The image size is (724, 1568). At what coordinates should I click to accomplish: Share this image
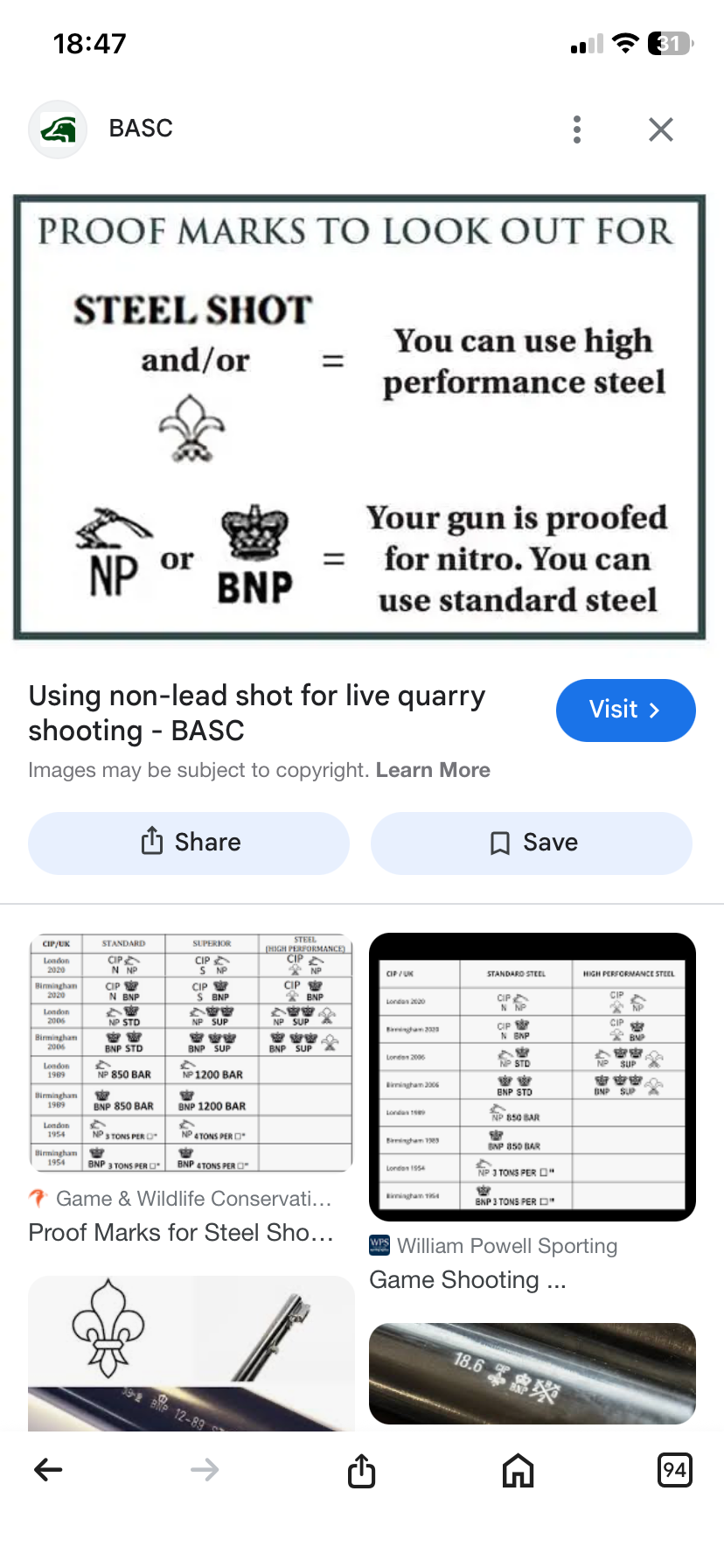[x=189, y=843]
